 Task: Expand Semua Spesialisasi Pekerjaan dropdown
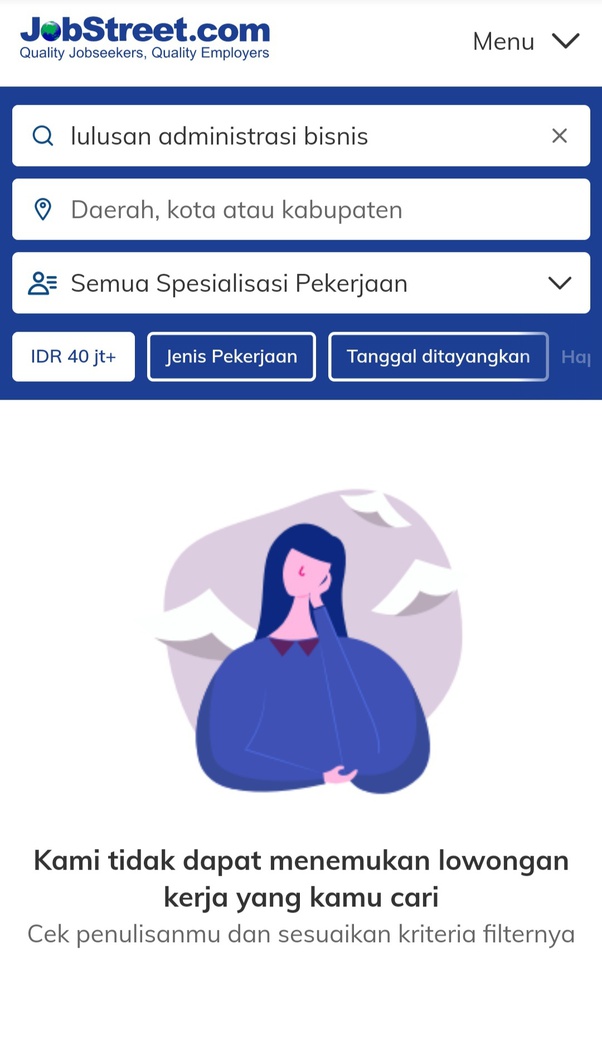[300, 283]
